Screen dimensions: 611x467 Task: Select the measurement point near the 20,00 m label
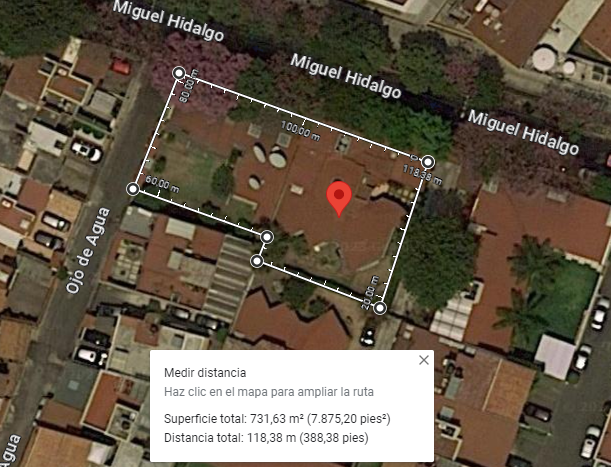(x=380, y=308)
